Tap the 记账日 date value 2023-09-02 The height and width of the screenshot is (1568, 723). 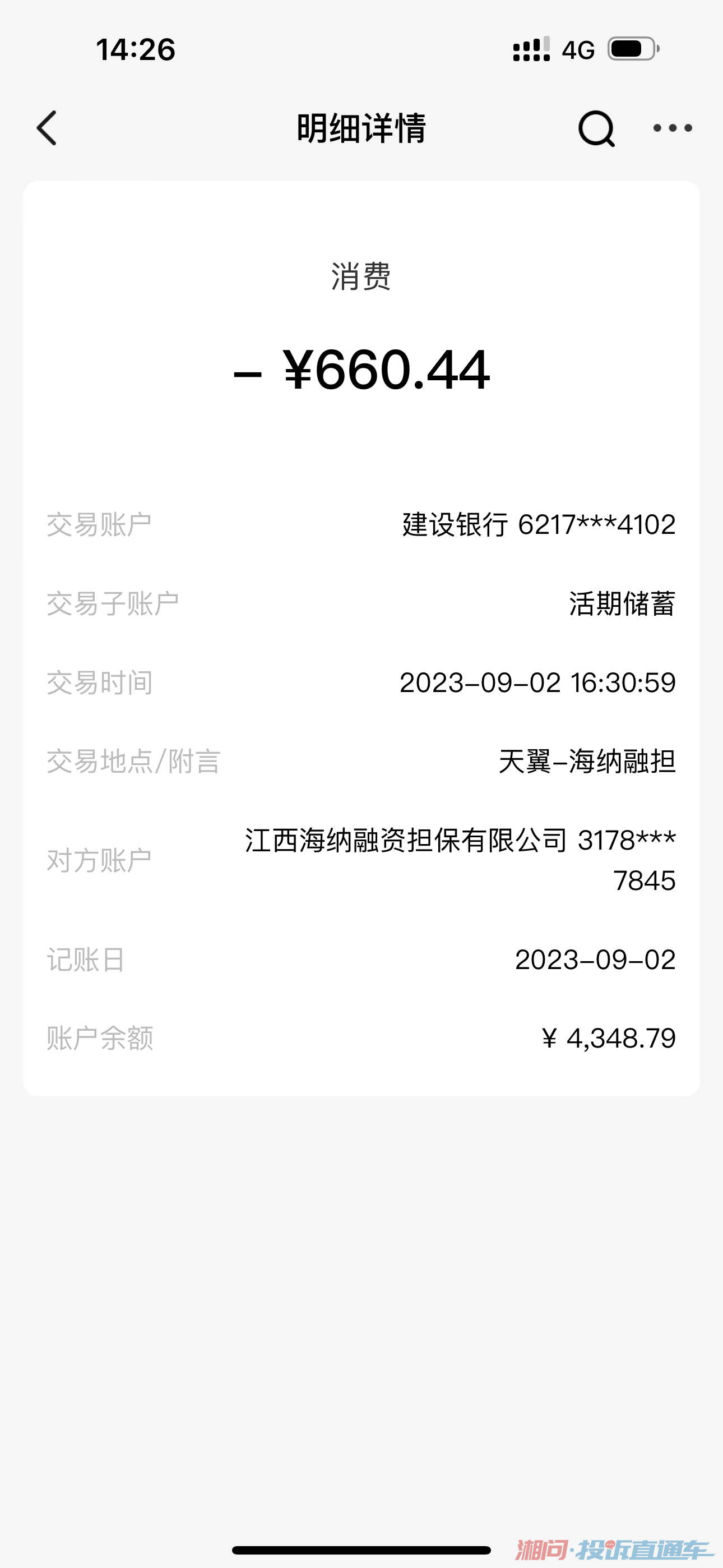pyautogui.click(x=594, y=961)
